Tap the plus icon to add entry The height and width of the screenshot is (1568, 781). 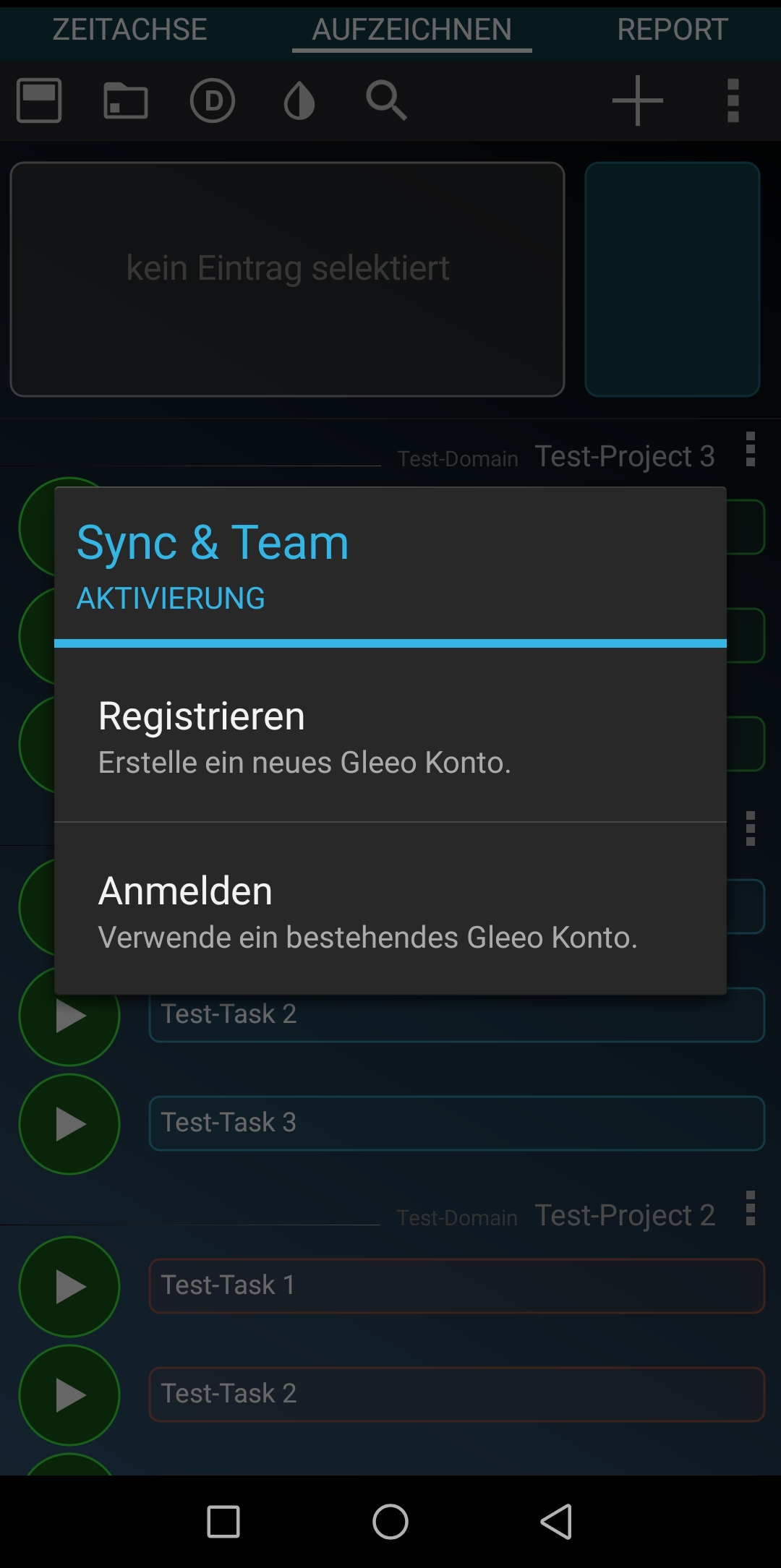click(x=637, y=100)
